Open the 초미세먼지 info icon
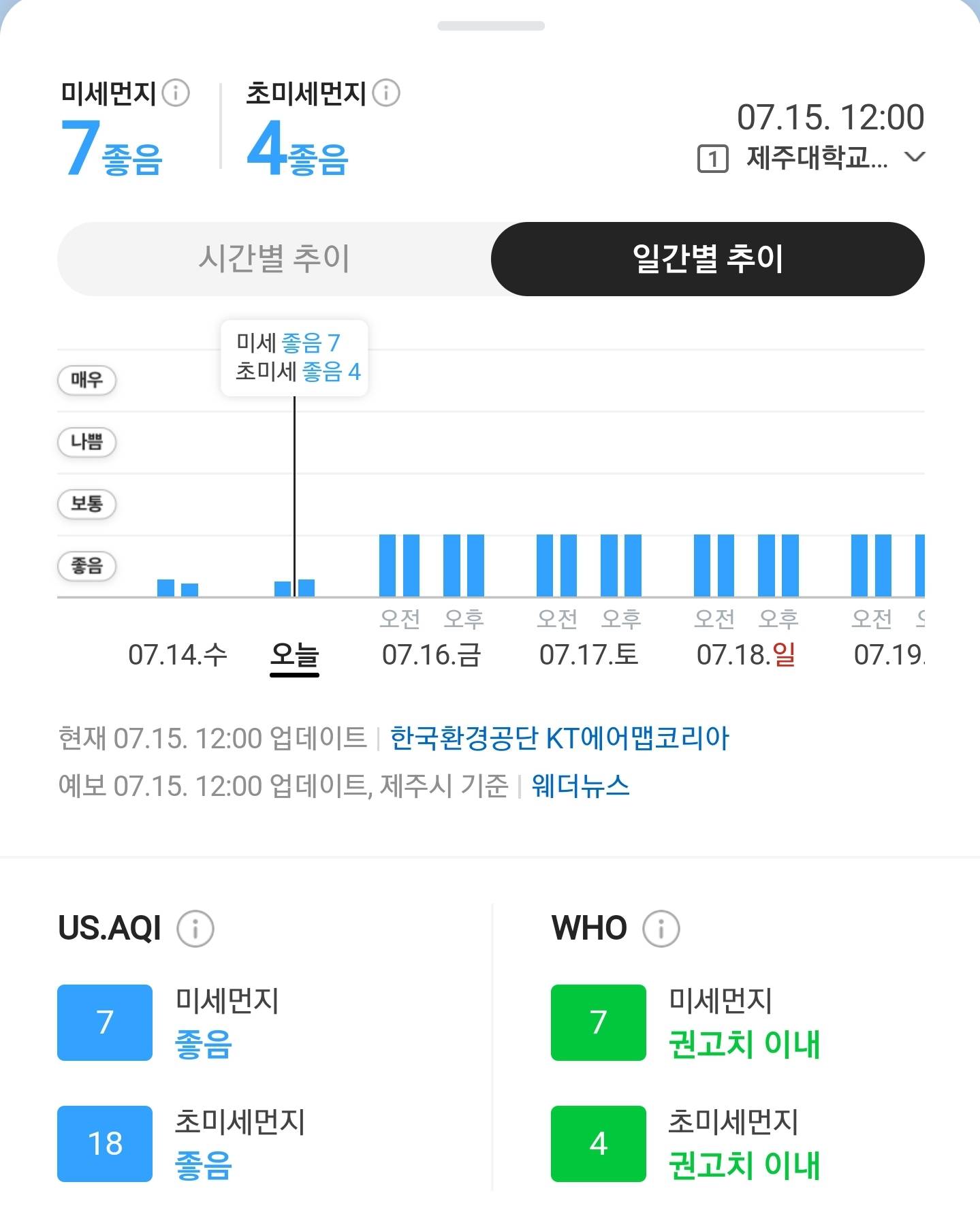980x1212 pixels. click(387, 93)
